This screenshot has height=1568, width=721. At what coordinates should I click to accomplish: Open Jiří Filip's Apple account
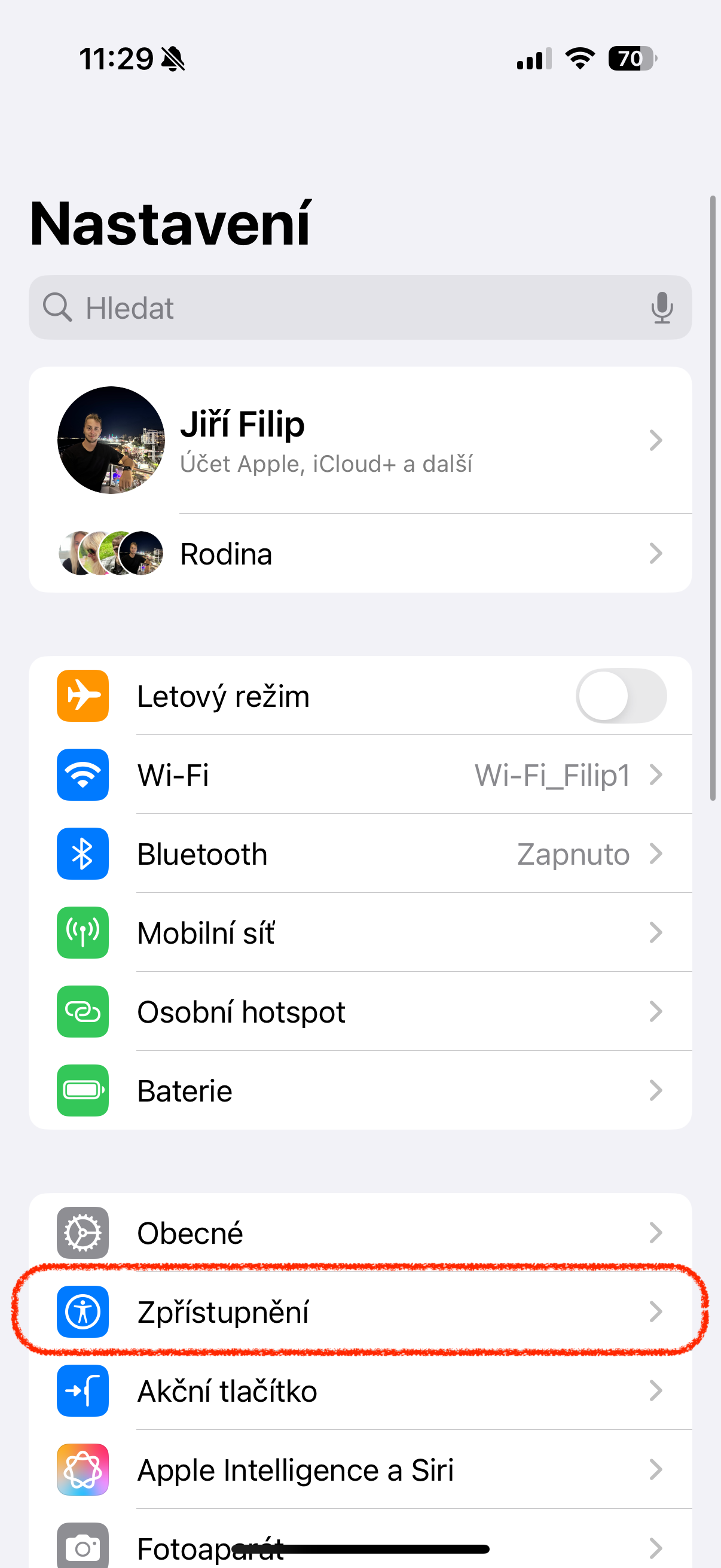point(360,440)
